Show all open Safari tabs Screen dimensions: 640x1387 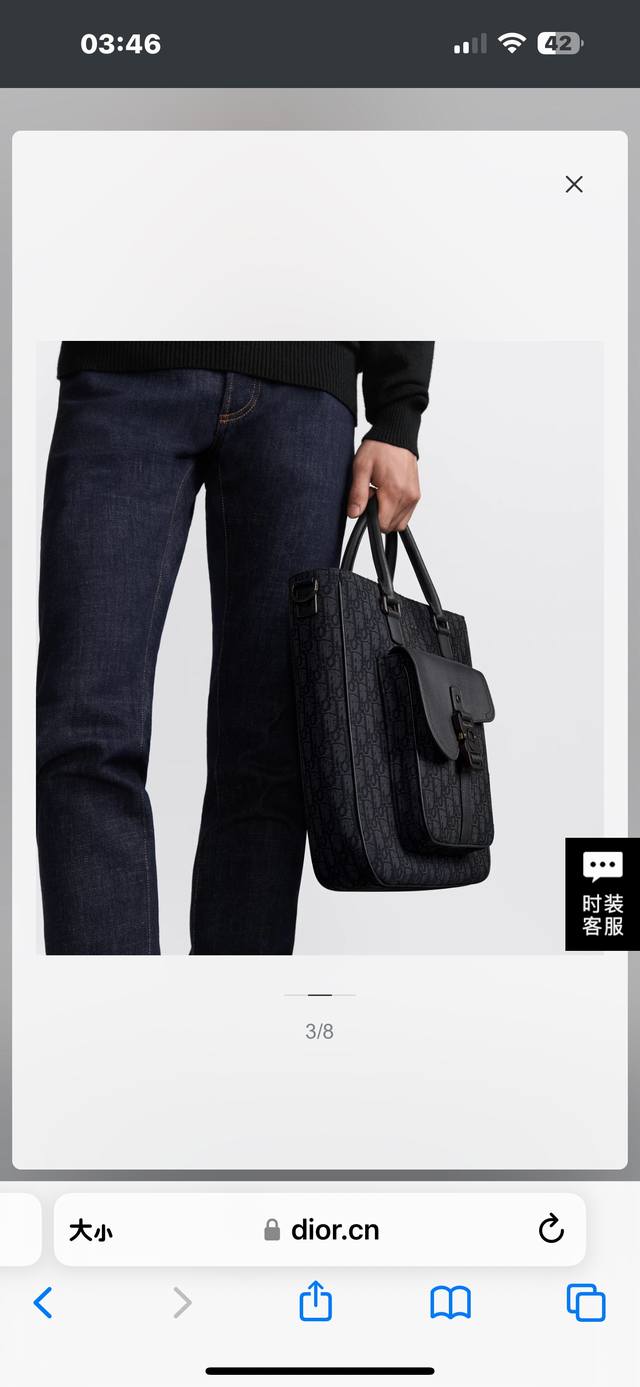pos(585,1303)
